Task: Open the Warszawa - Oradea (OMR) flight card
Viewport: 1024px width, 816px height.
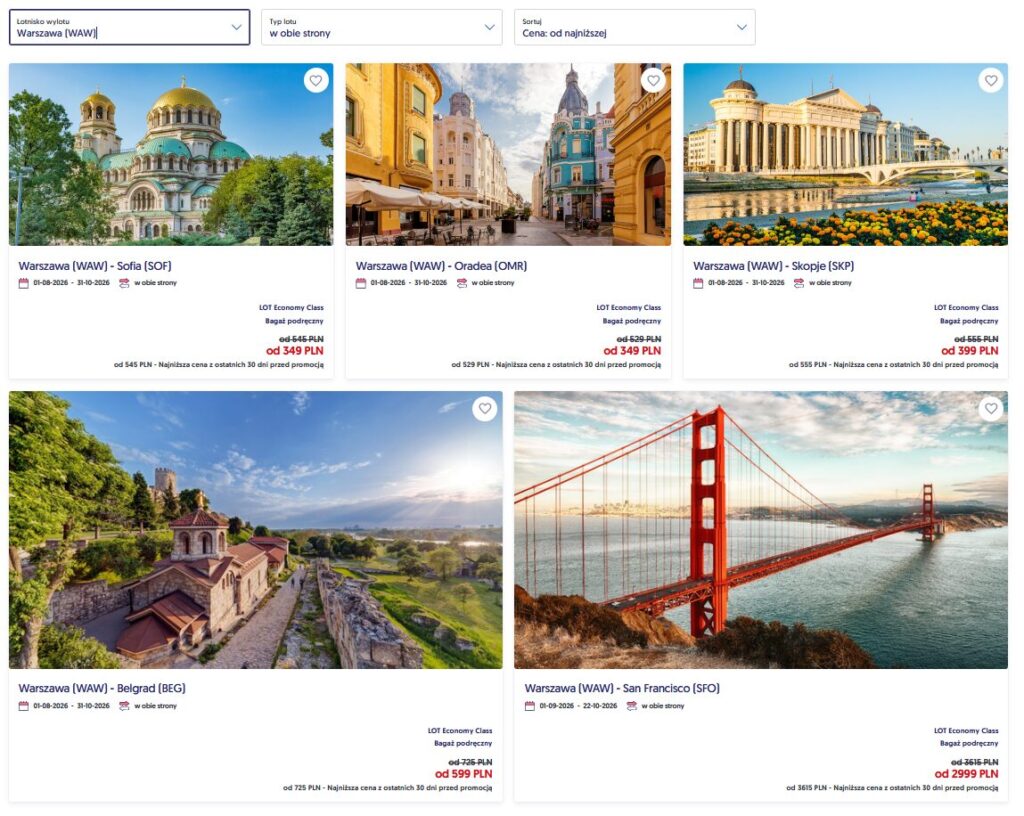Action: click(508, 221)
